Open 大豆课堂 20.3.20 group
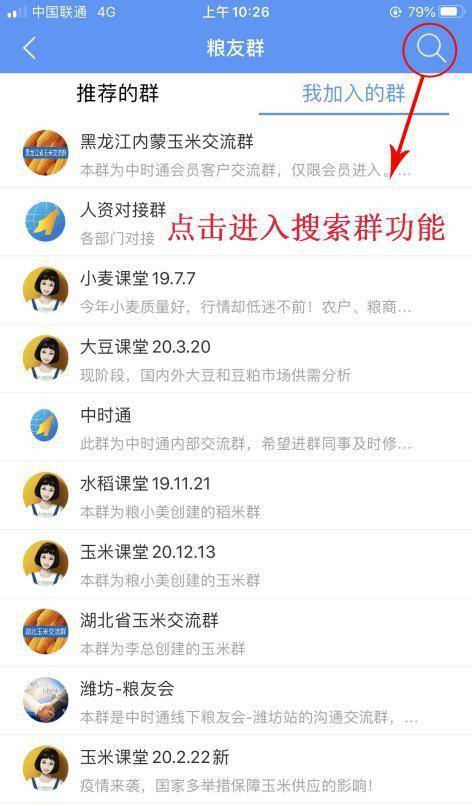This screenshot has height=806, width=472. tap(236, 359)
